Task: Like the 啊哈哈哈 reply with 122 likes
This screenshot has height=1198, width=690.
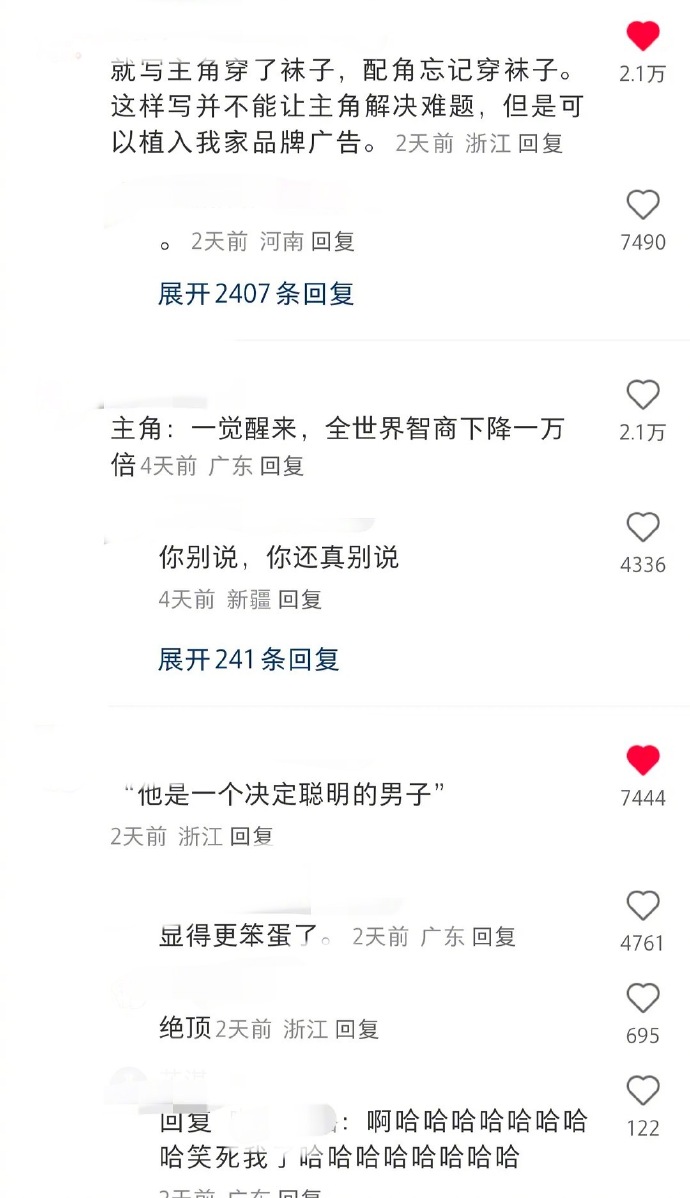Action: [x=643, y=1091]
